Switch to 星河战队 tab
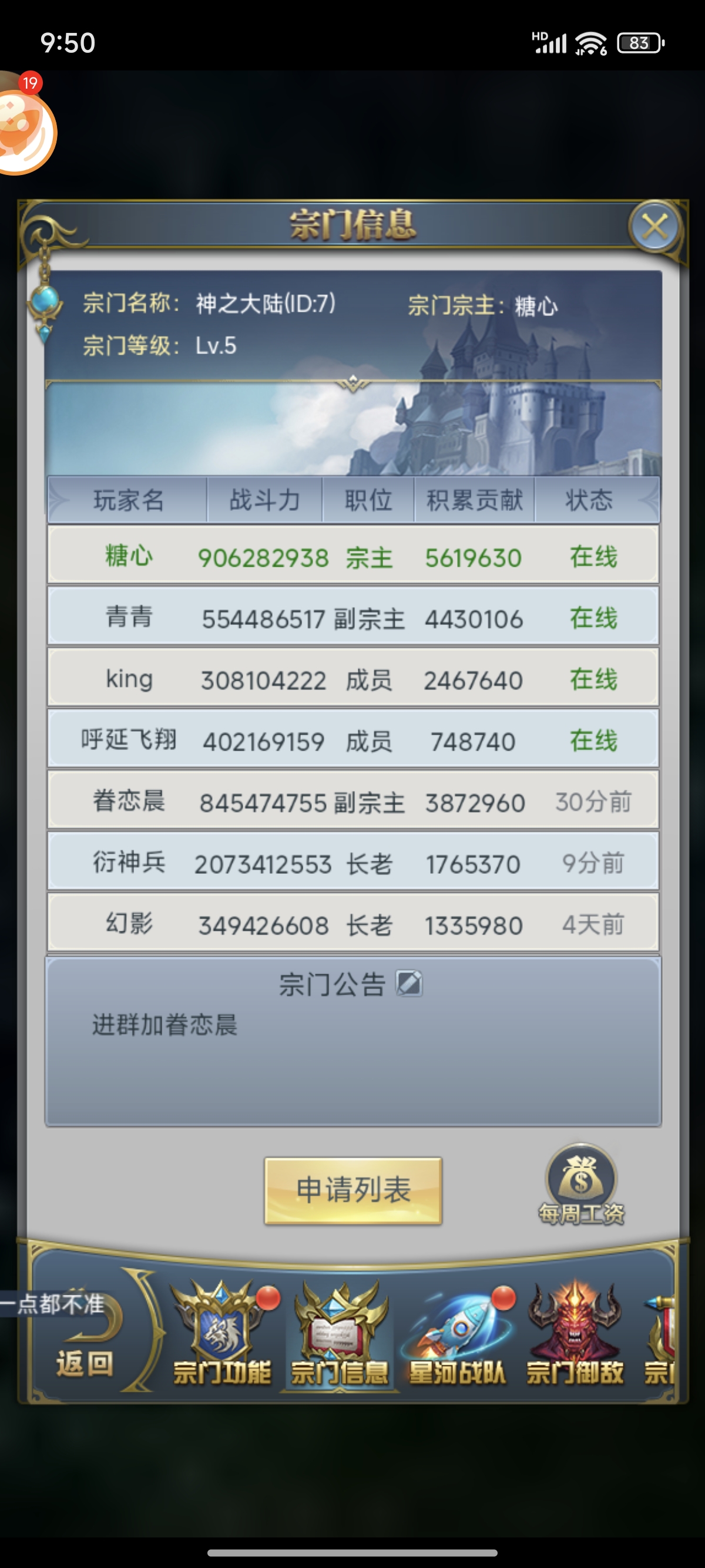 (x=457, y=1332)
